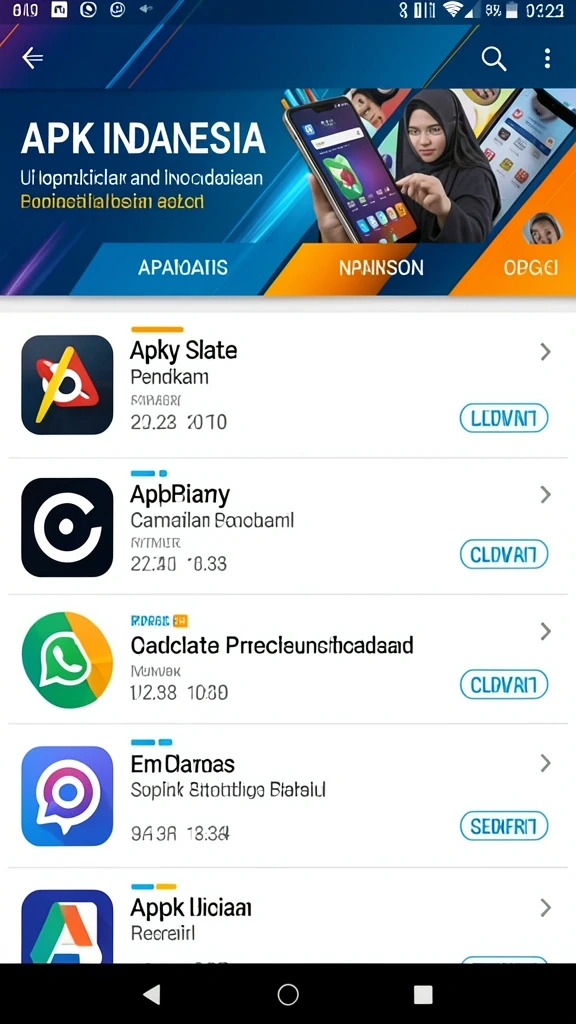Switch to the APAIOATIS tab
The image size is (576, 1024).
pyautogui.click(x=183, y=267)
